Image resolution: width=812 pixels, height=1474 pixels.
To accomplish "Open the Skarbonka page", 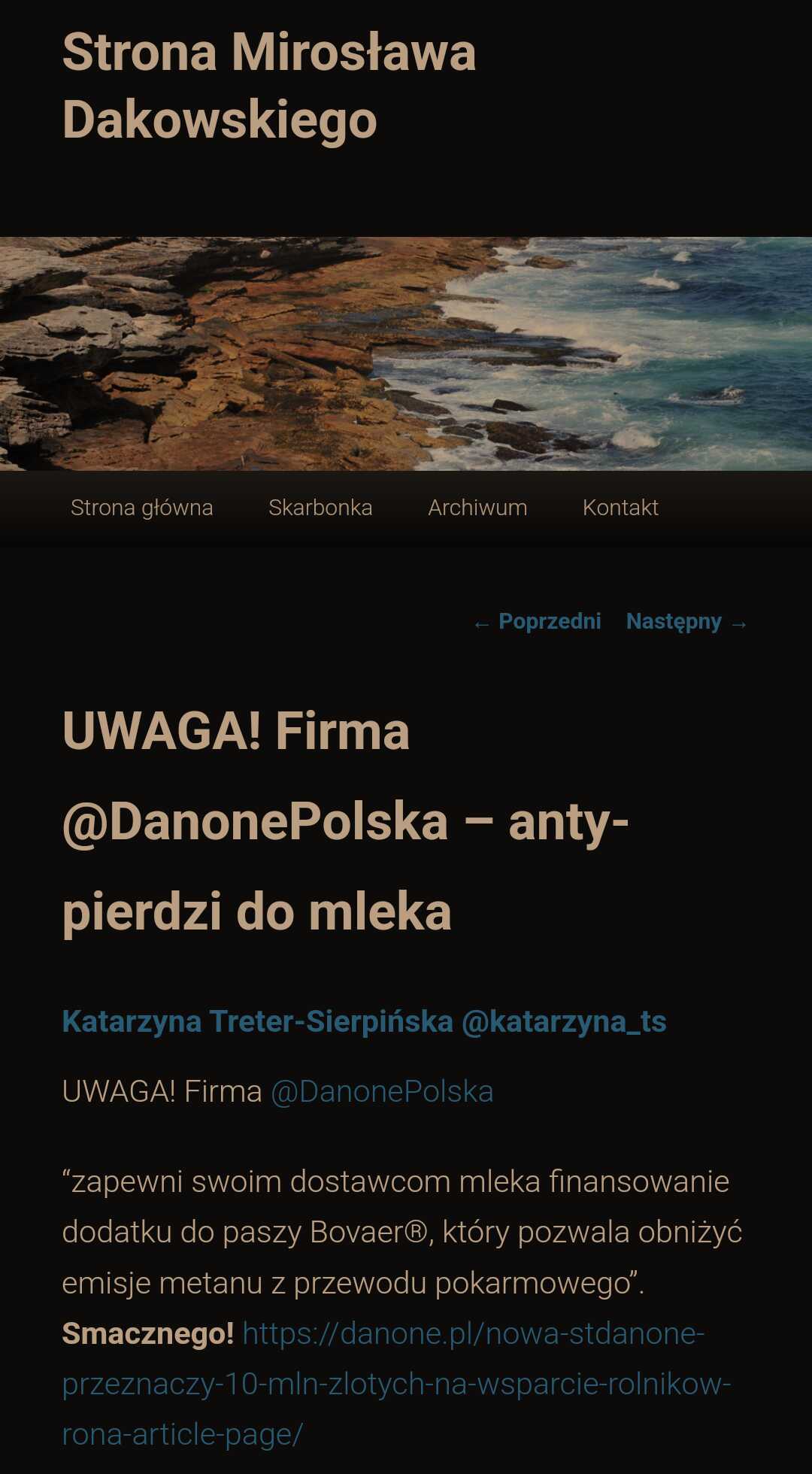I will tap(320, 508).
